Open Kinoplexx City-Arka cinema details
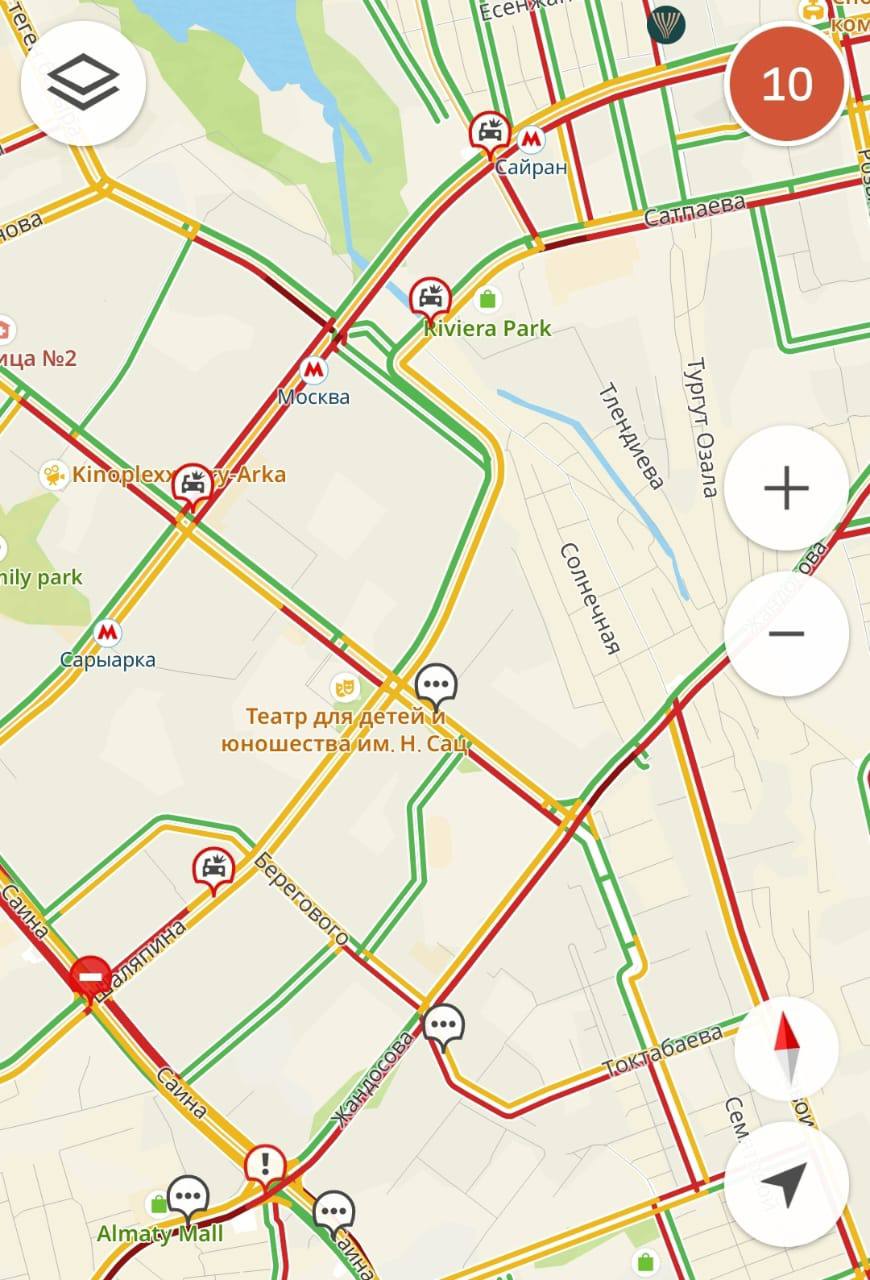 click(x=53, y=474)
